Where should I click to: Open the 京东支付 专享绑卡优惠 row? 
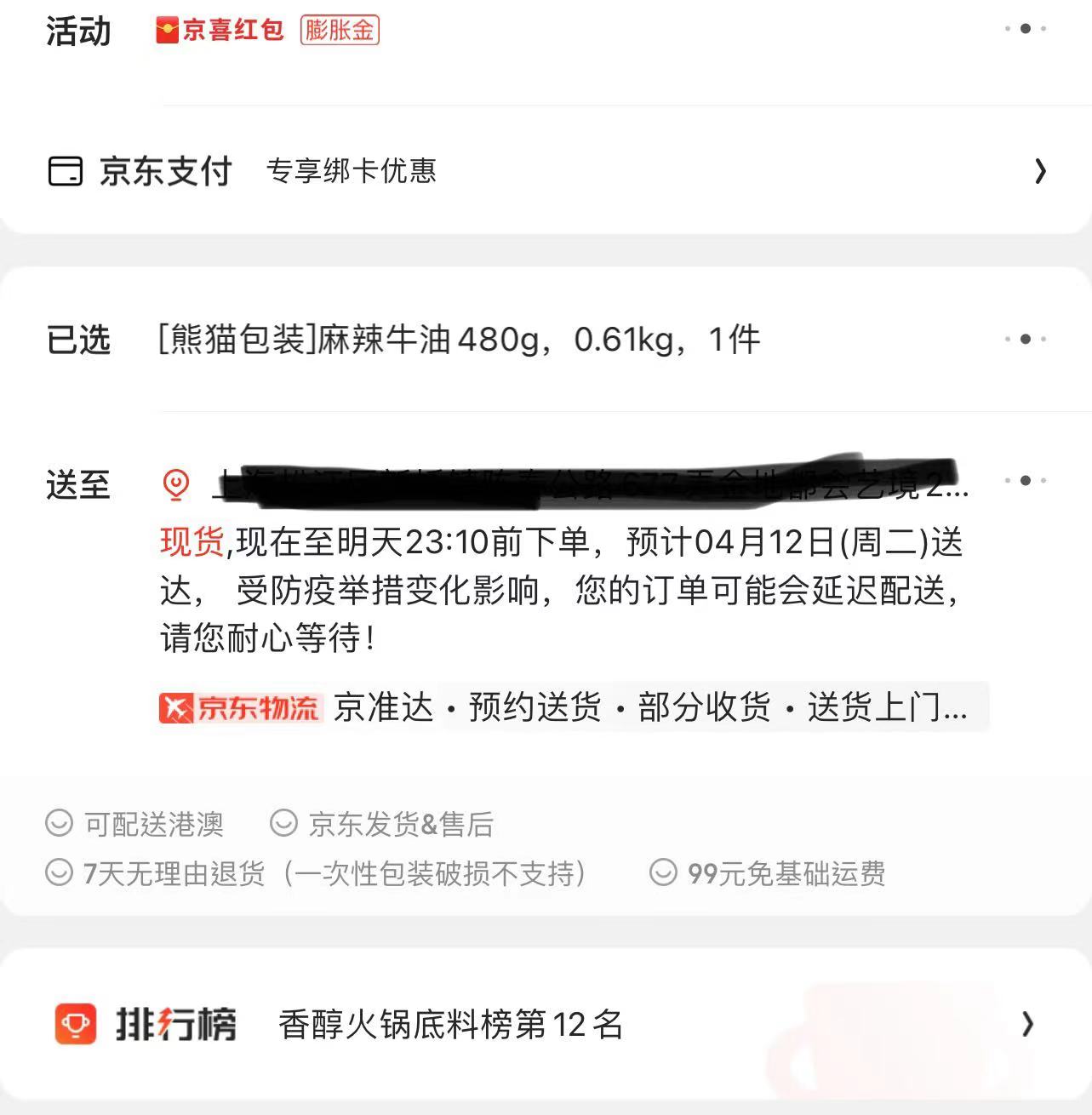[x=545, y=171]
